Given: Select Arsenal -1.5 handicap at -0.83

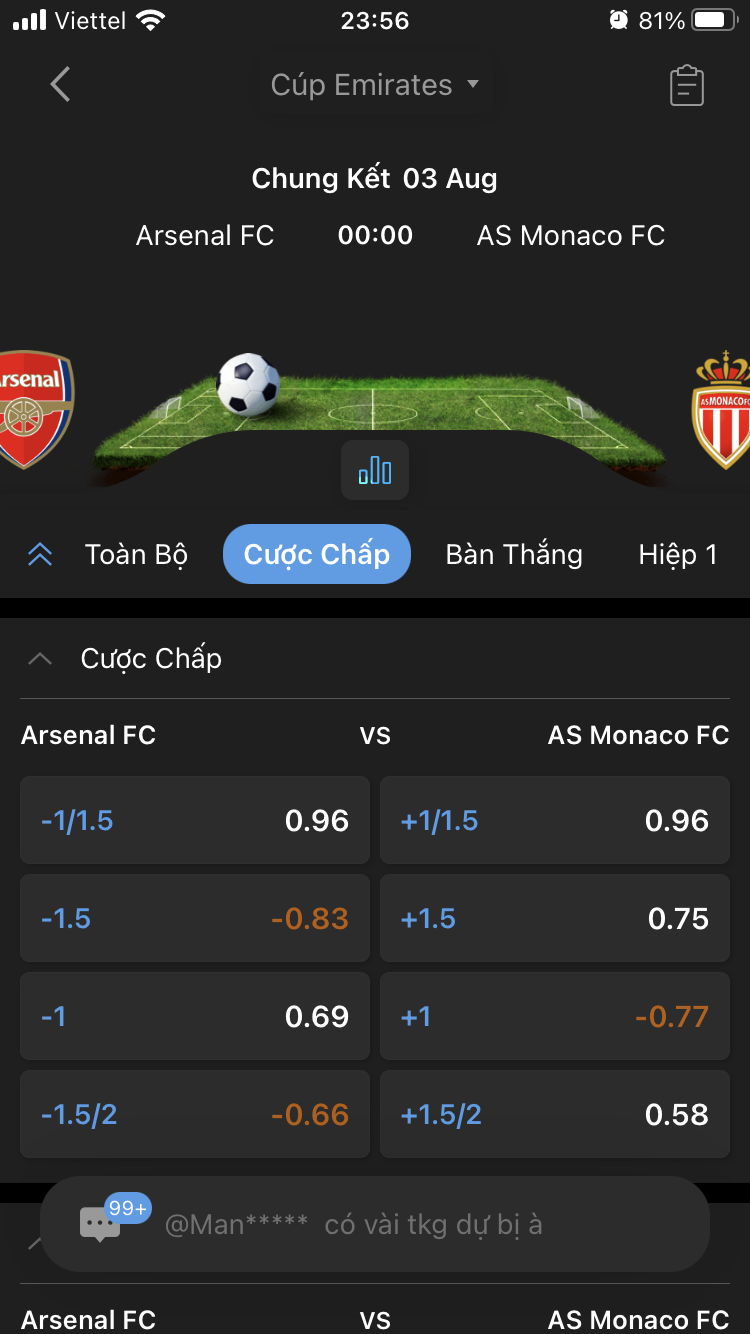Looking at the screenshot, I should pos(195,919).
